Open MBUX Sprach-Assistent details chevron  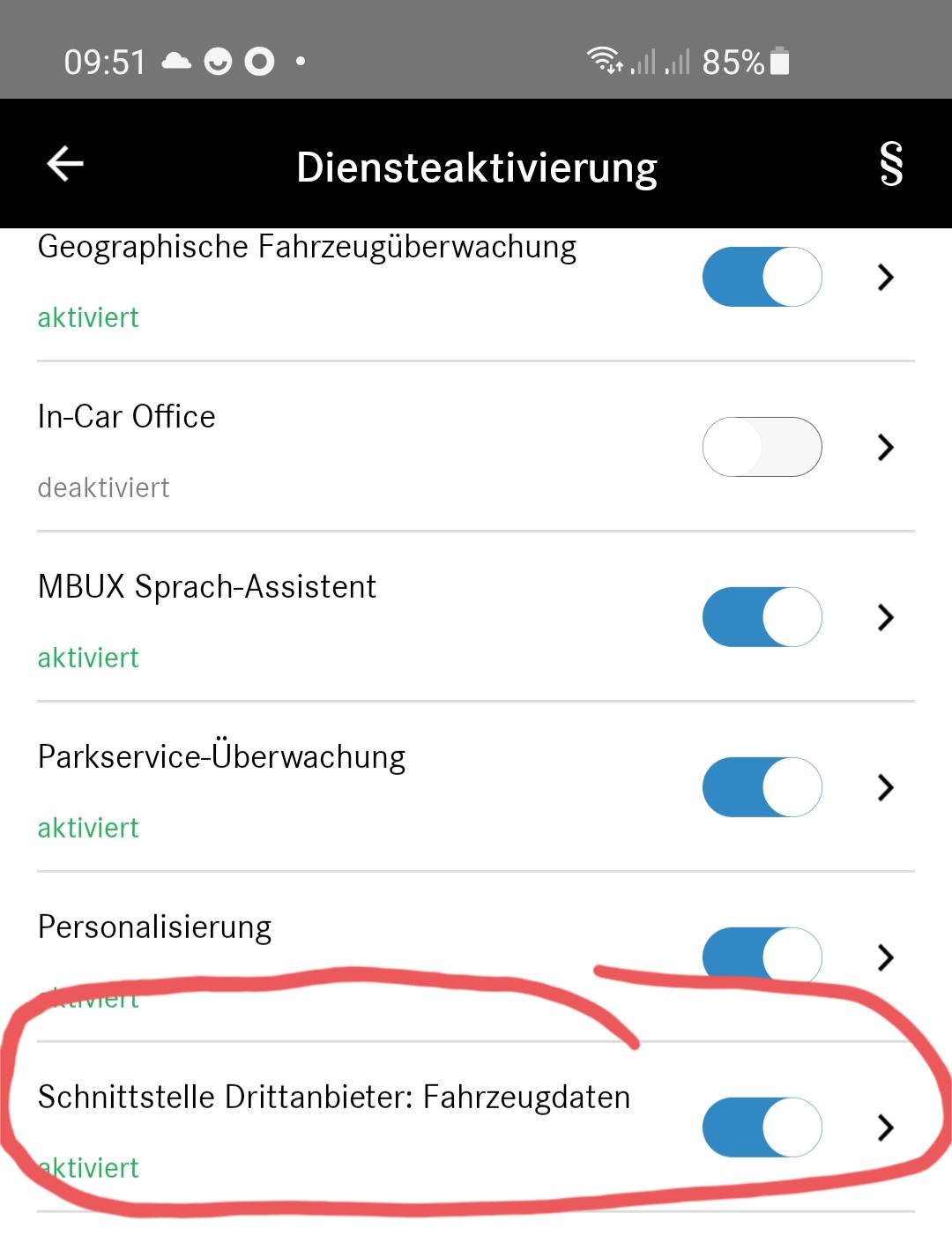pos(886,617)
